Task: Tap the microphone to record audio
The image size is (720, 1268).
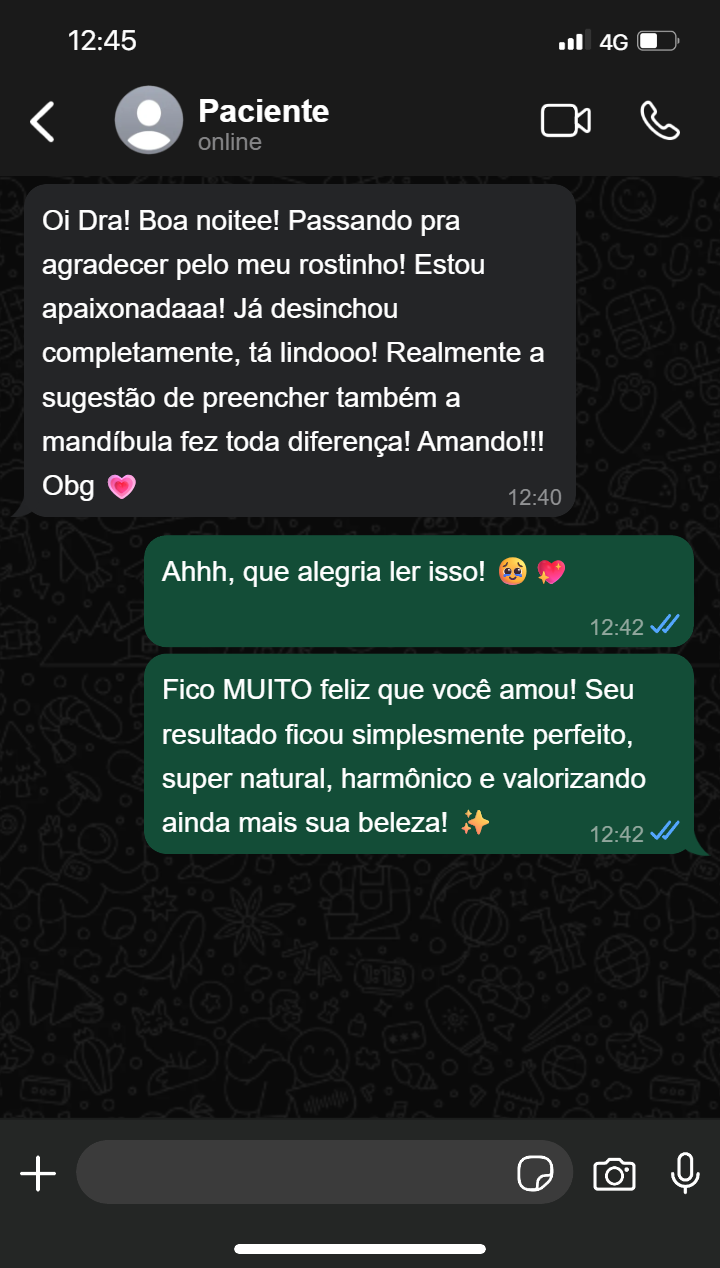Action: pos(685,1173)
